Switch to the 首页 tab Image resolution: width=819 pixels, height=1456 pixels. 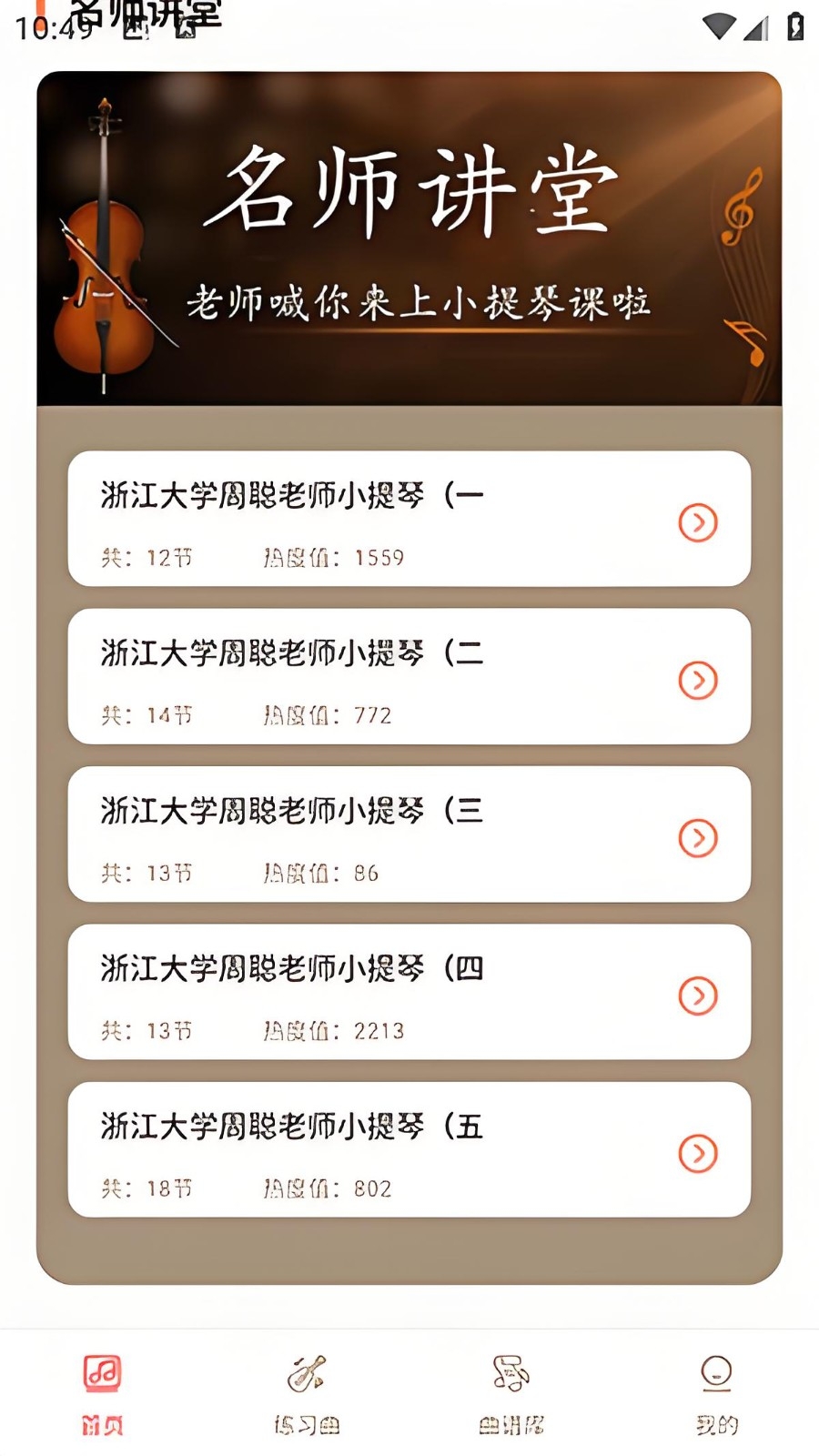tap(103, 1392)
